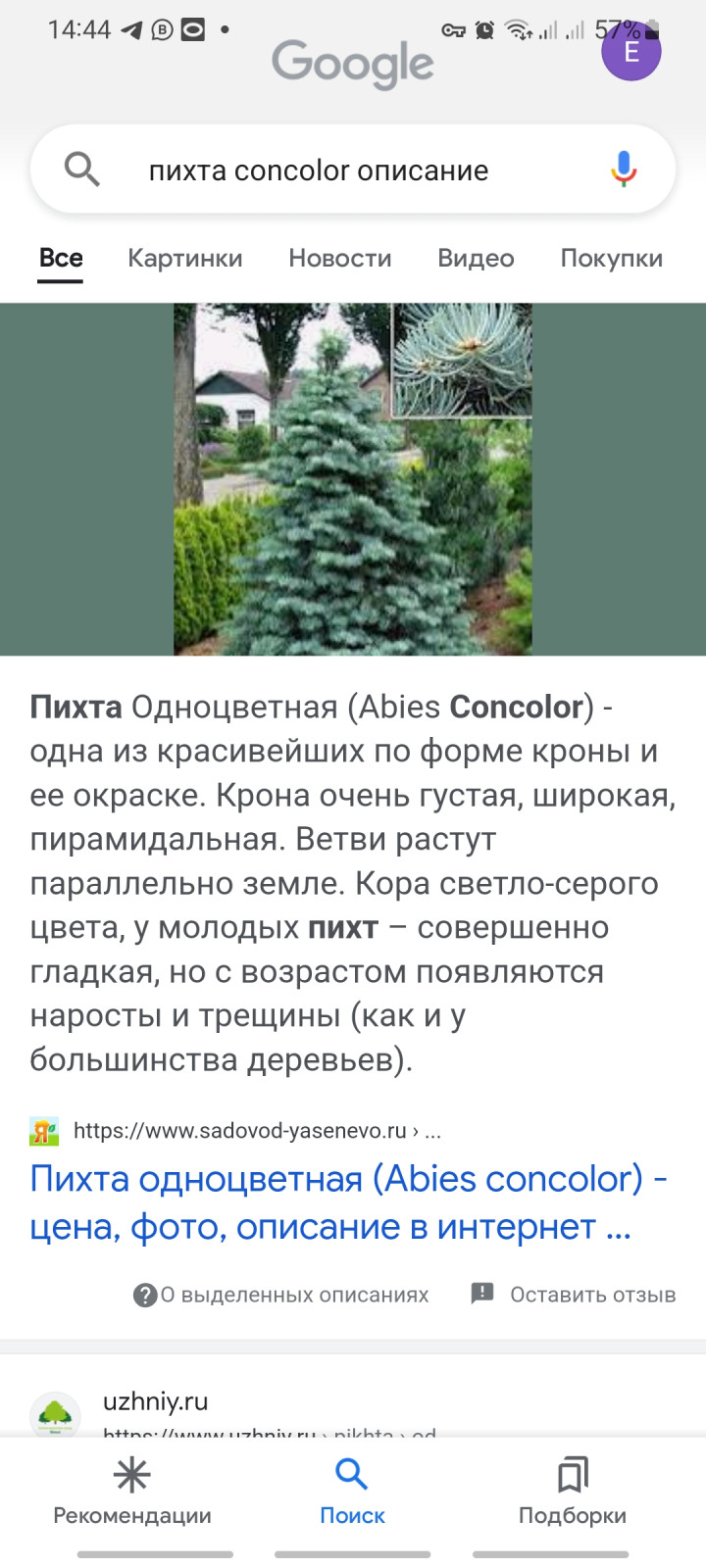
Task: Open О выделенных описаниях info
Action: [x=282, y=1295]
